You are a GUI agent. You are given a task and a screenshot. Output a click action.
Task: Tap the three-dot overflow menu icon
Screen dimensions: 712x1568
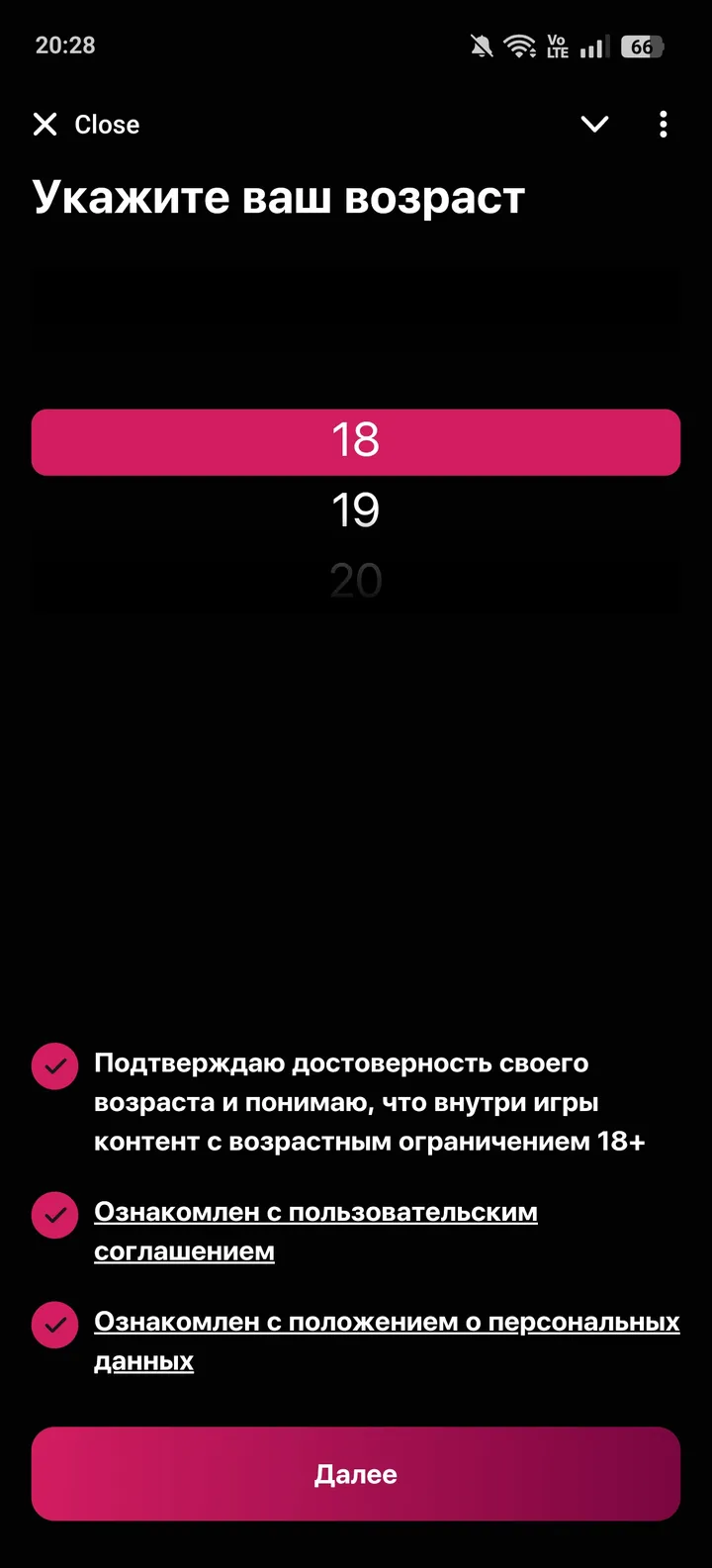pyautogui.click(x=663, y=124)
